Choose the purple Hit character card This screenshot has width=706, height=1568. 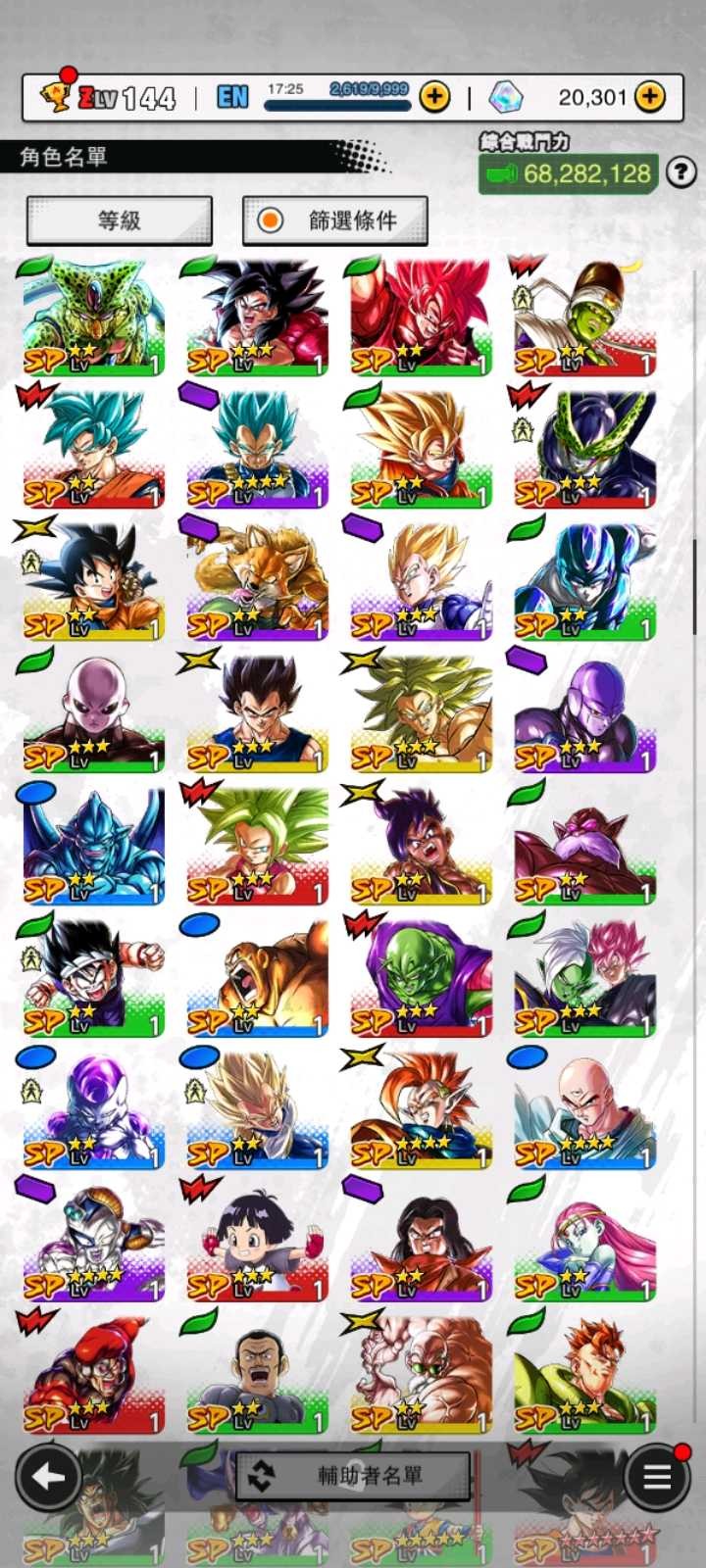tap(584, 712)
